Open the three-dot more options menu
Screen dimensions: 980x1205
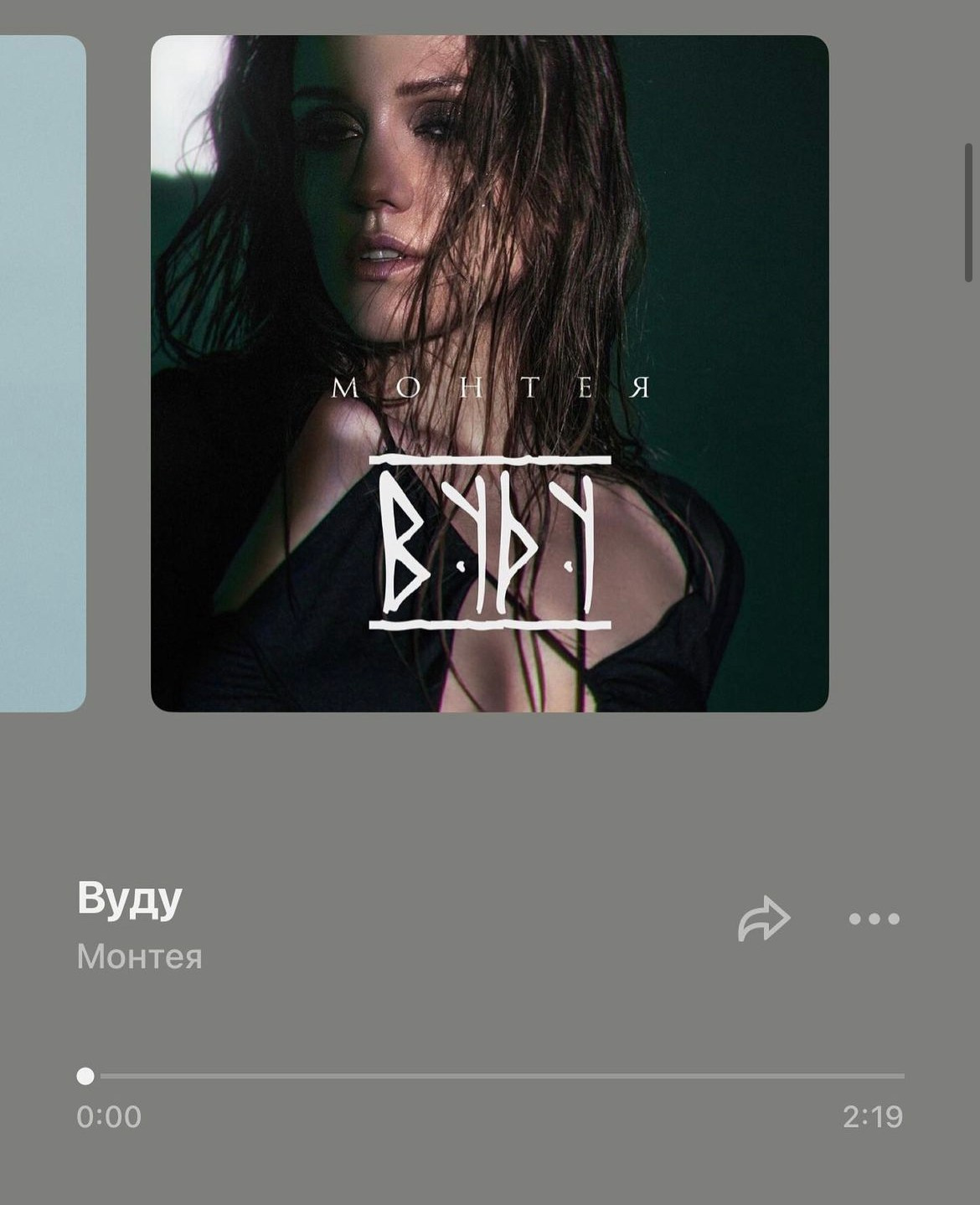click(874, 919)
